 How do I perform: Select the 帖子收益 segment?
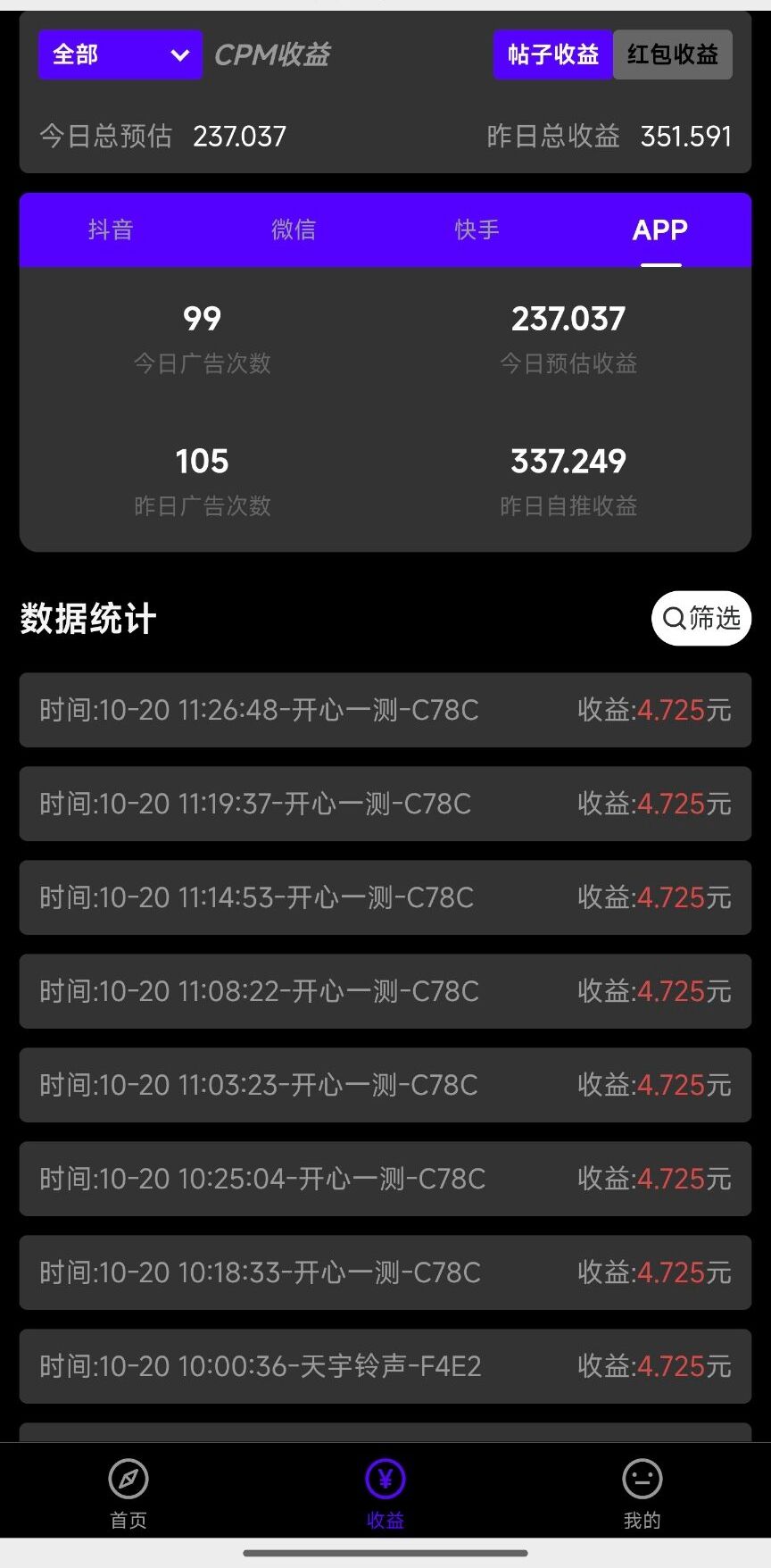coord(553,55)
